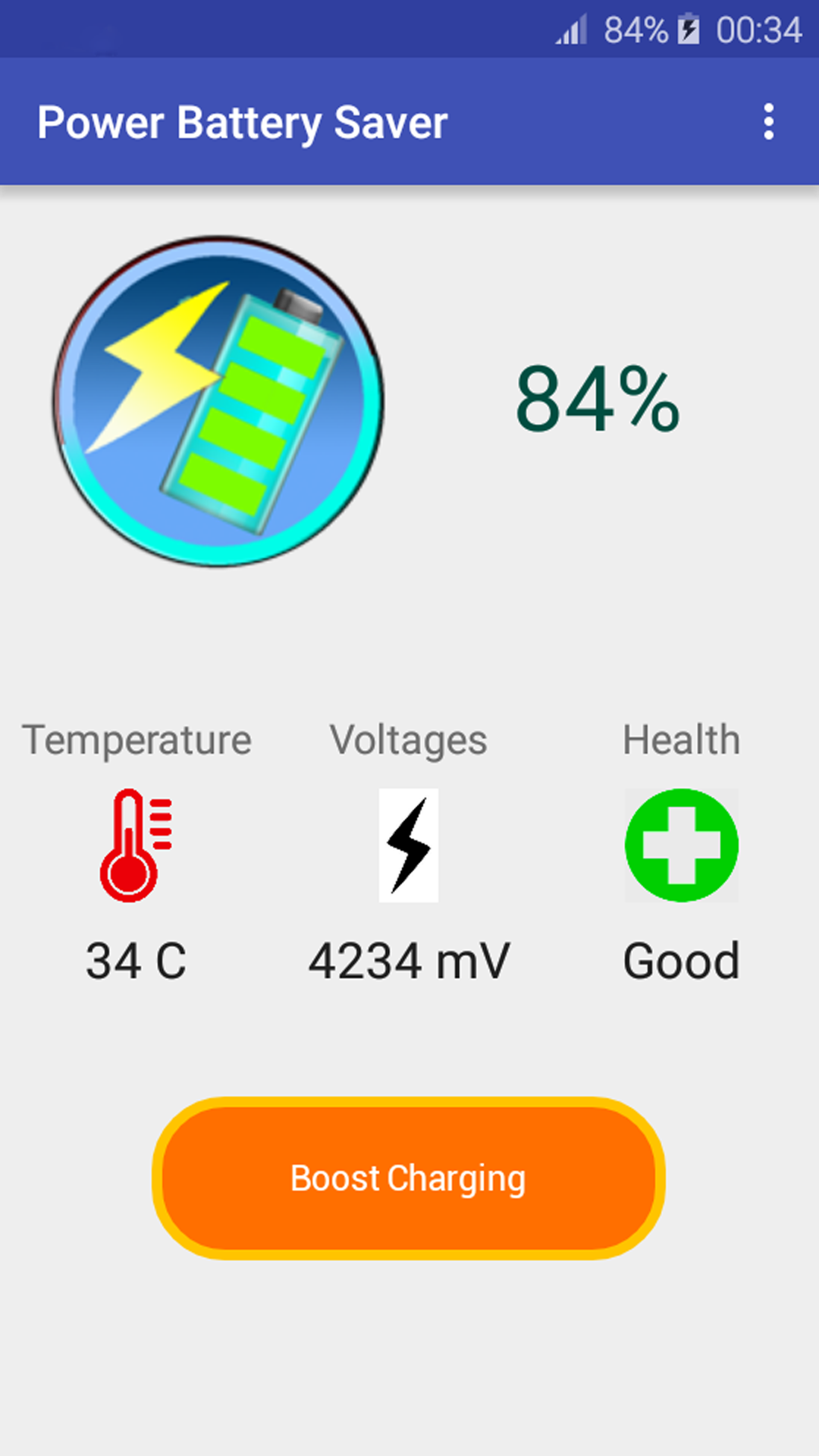Tap the 84% indicator in the status bar
819x1456 pixels.
click(635, 29)
